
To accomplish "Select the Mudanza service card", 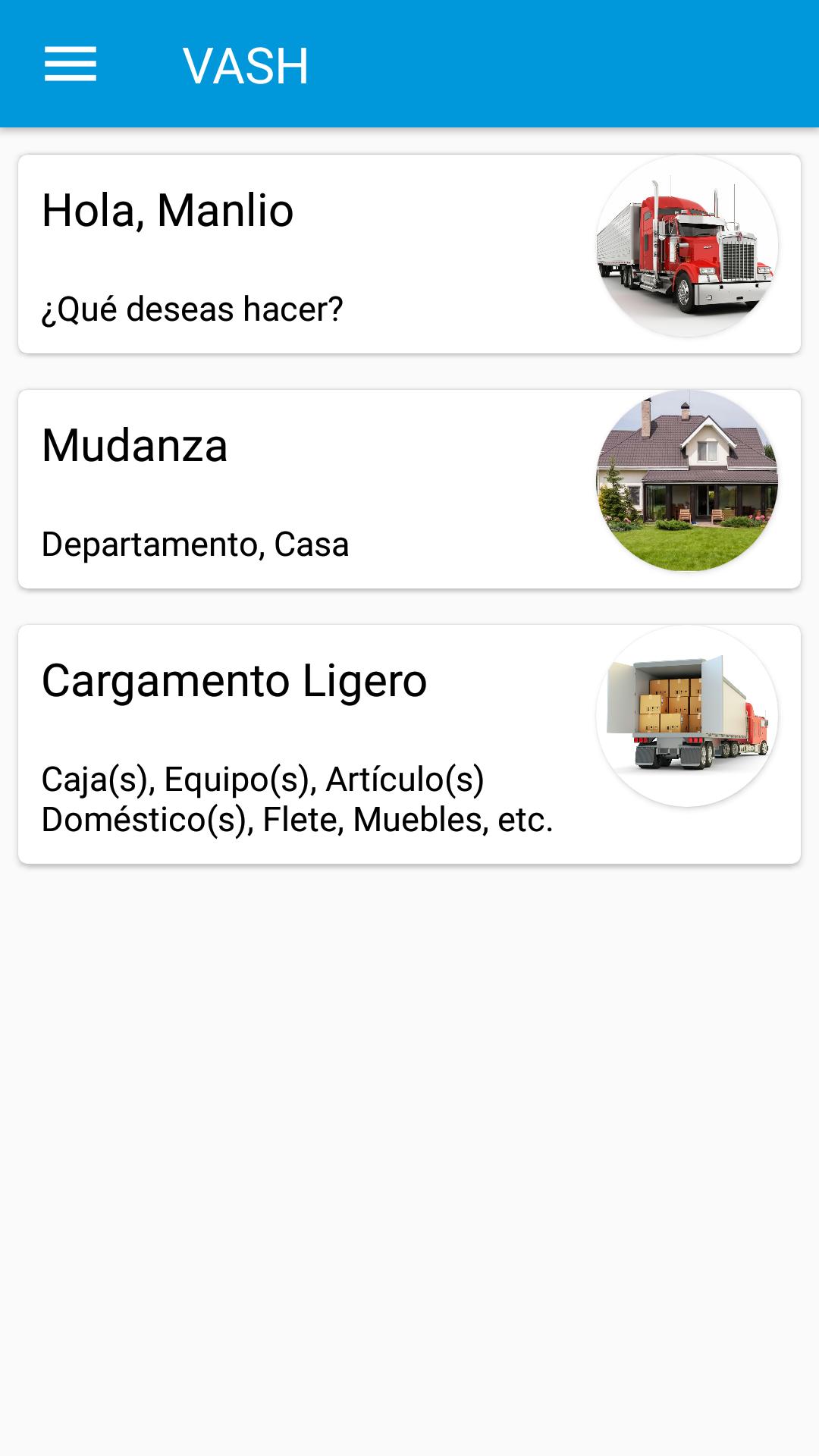I will [409, 489].
